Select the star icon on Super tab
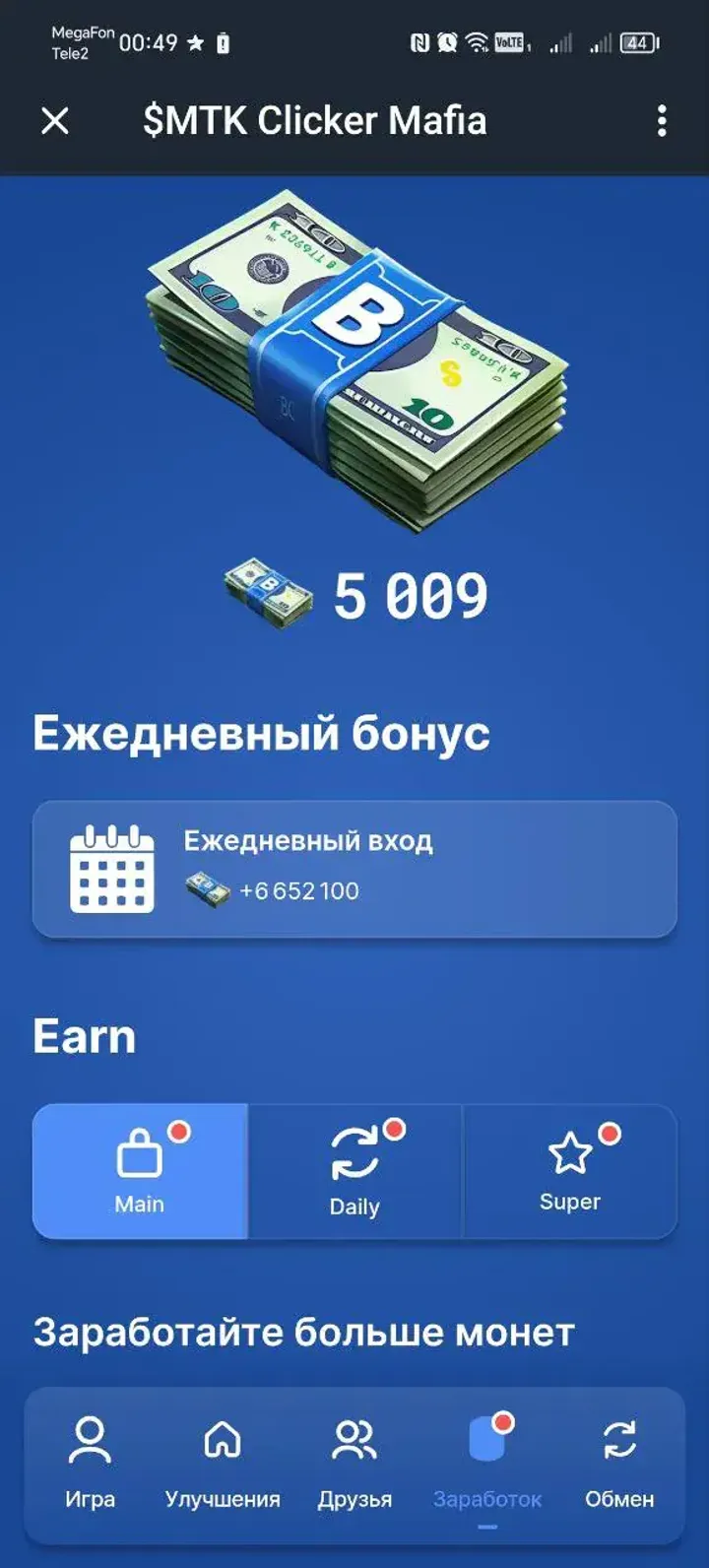 569,1152
